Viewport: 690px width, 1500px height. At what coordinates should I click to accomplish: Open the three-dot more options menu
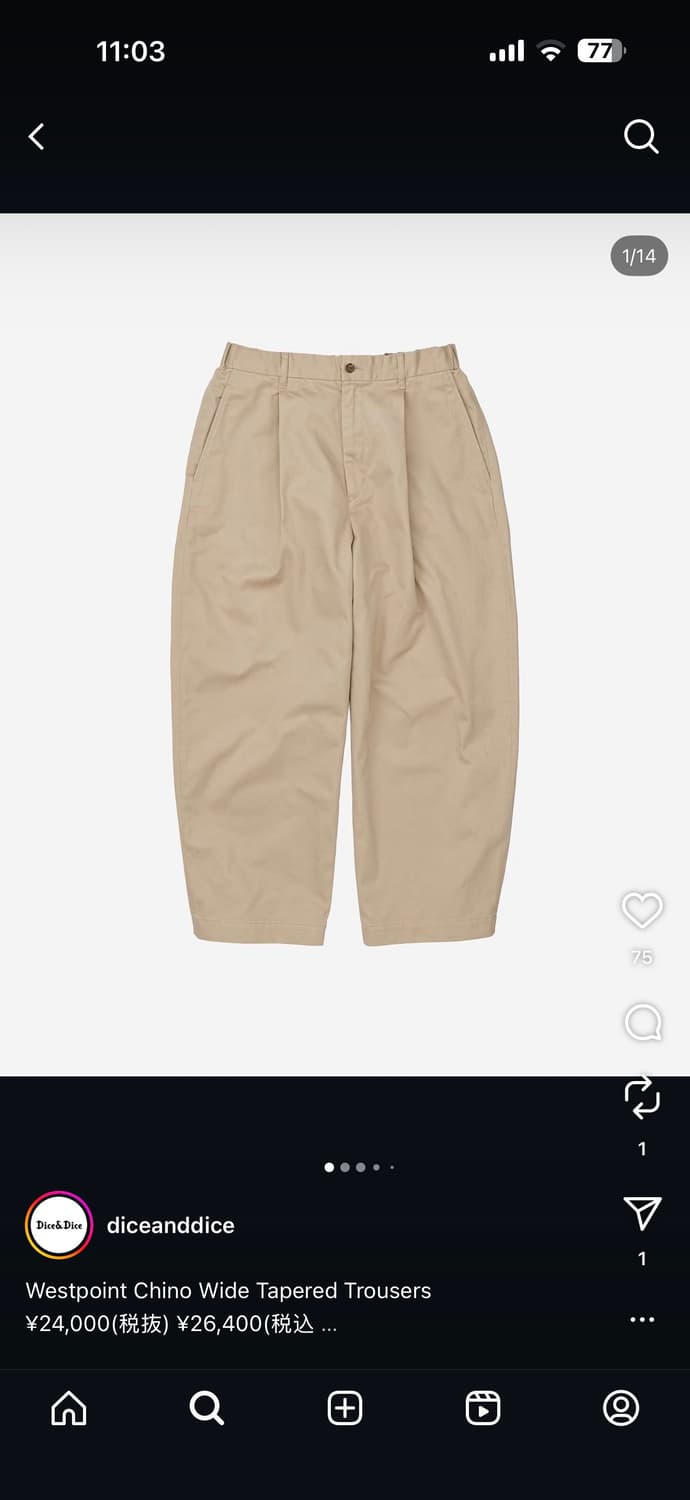(x=642, y=1320)
